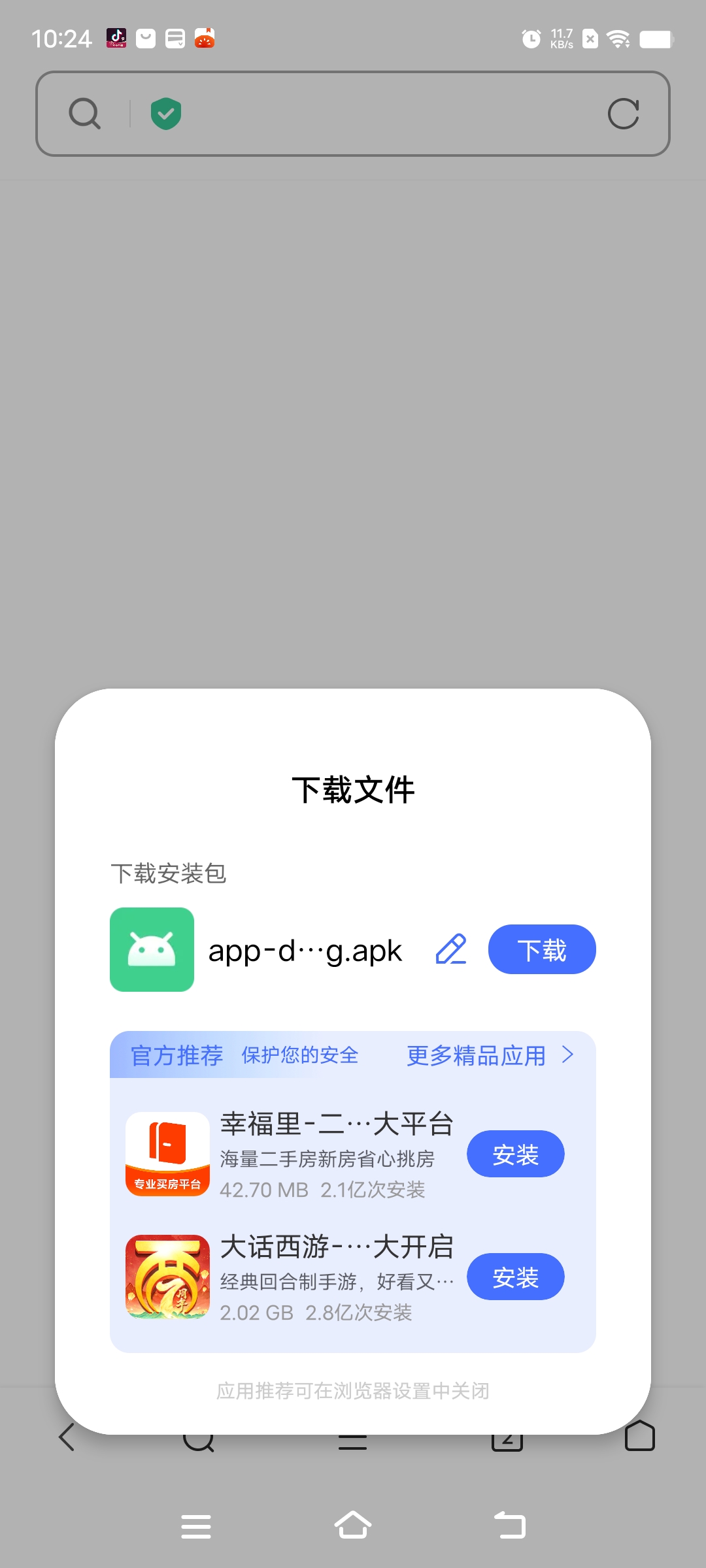Tap 安装 next to 幸福里
Viewport: 706px width, 1568px height.
(x=515, y=1154)
